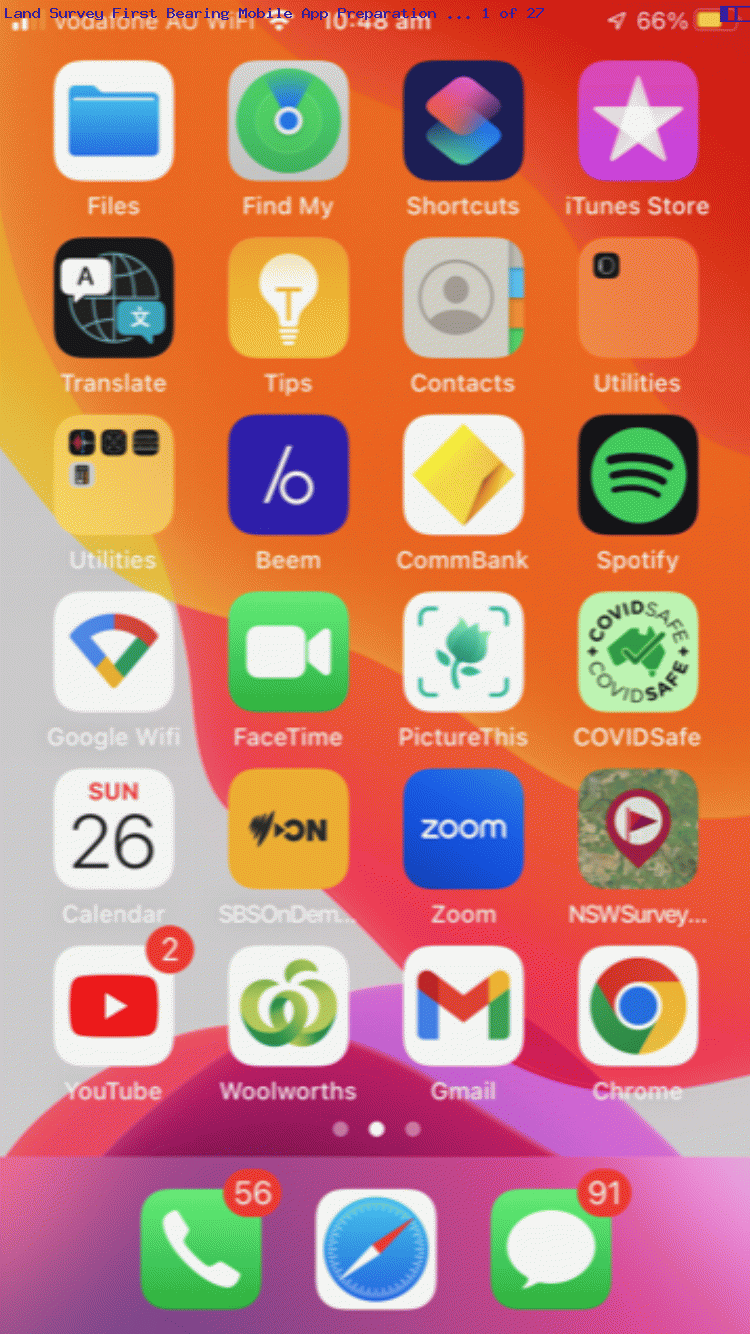The width and height of the screenshot is (750, 1334).
Task: Launch Spotify
Action: click(638, 474)
